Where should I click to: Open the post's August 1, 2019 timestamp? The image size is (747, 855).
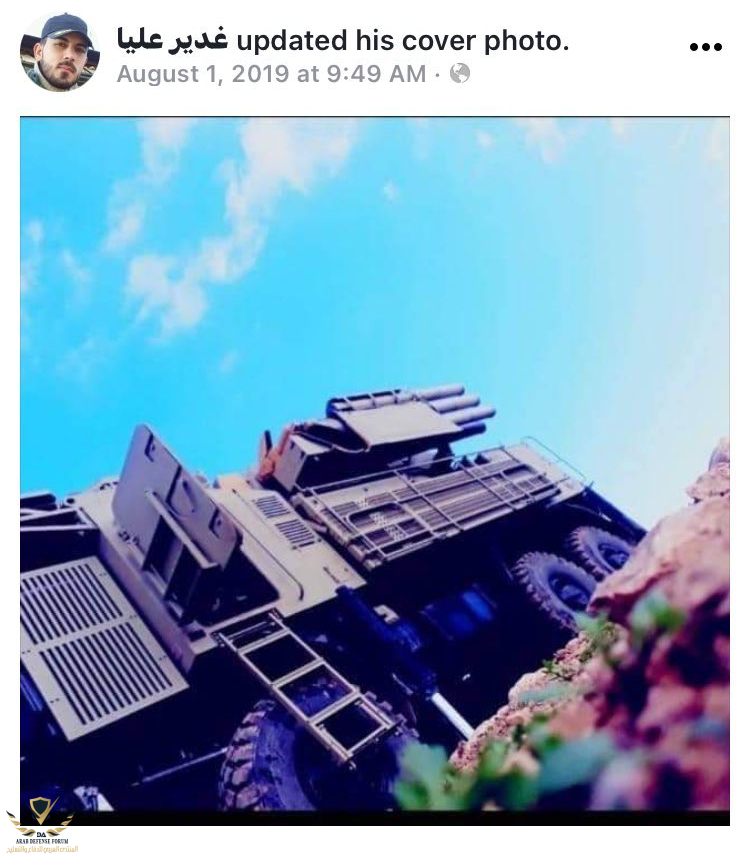(x=271, y=74)
